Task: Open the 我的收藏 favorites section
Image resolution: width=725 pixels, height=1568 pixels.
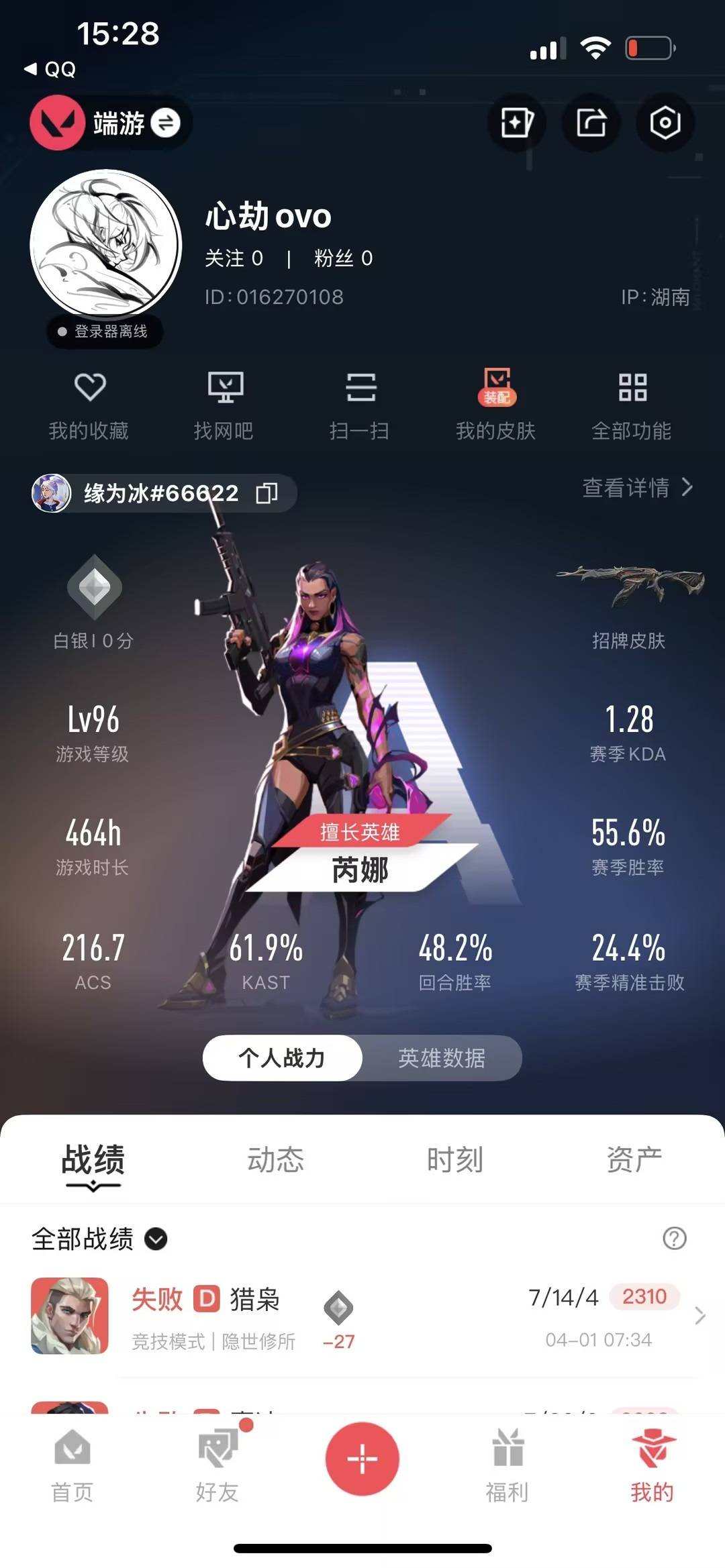Action: tap(91, 403)
